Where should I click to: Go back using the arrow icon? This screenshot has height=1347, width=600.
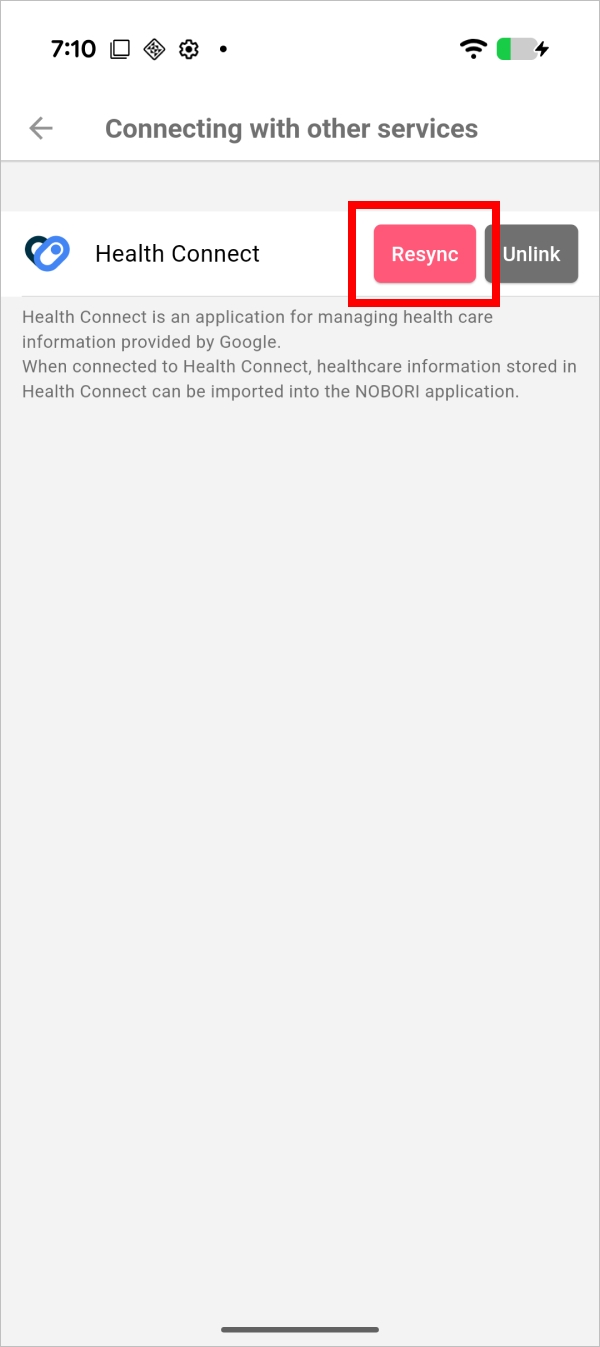tap(41, 128)
